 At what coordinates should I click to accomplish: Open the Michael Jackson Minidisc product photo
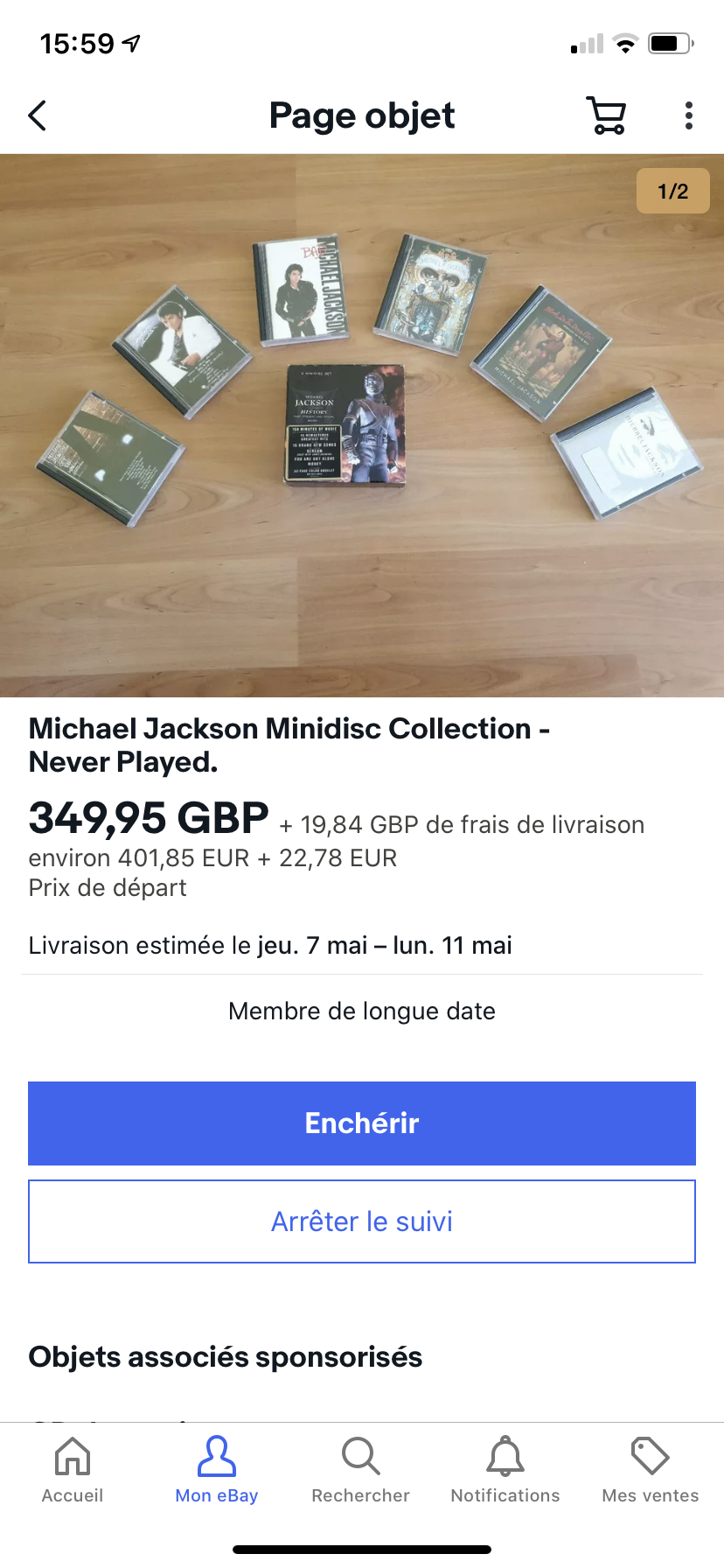pyautogui.click(x=362, y=425)
